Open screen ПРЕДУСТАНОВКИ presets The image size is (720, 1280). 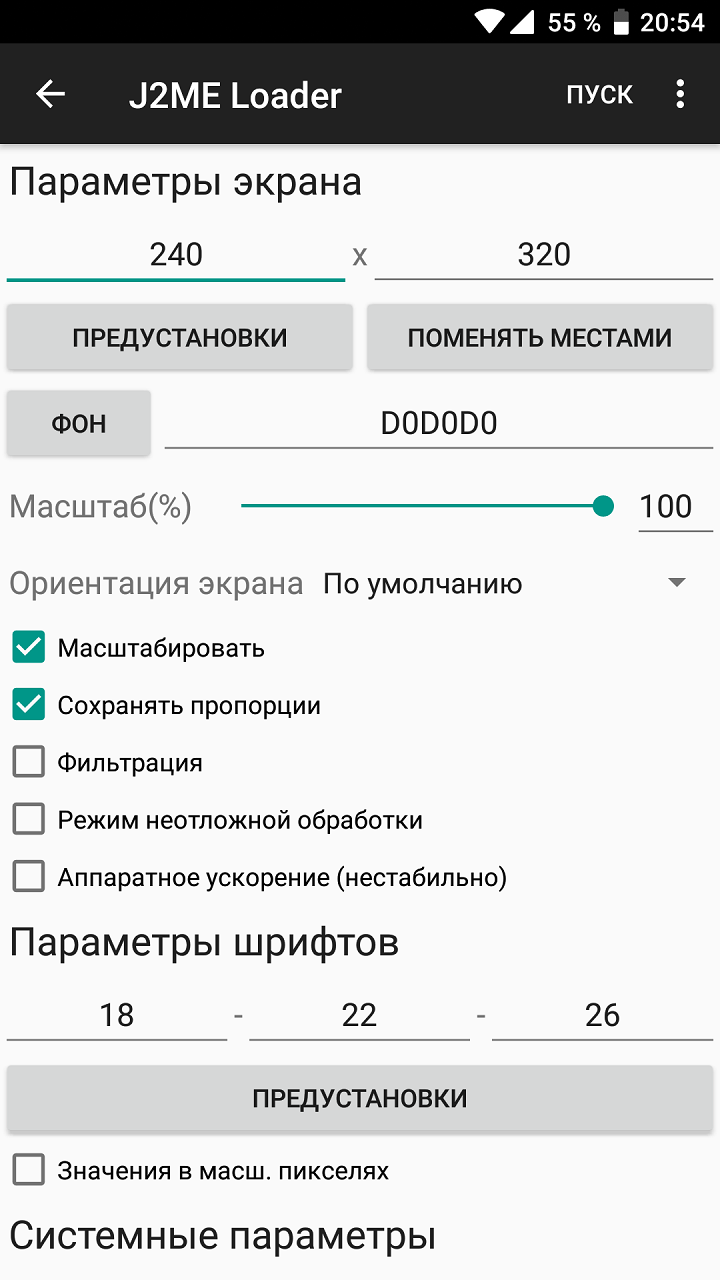(x=180, y=338)
